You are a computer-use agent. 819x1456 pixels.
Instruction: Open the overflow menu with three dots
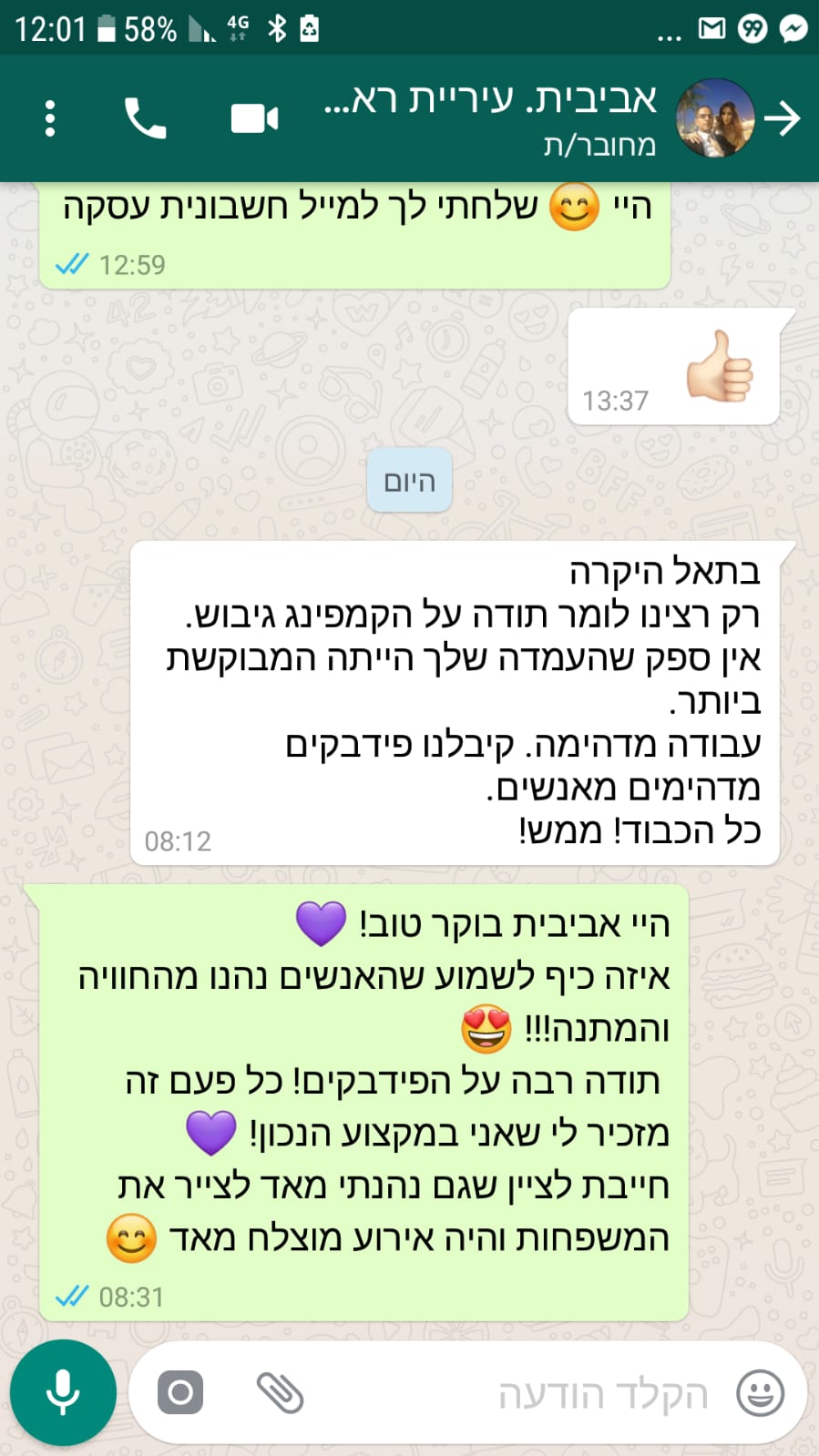click(x=50, y=119)
